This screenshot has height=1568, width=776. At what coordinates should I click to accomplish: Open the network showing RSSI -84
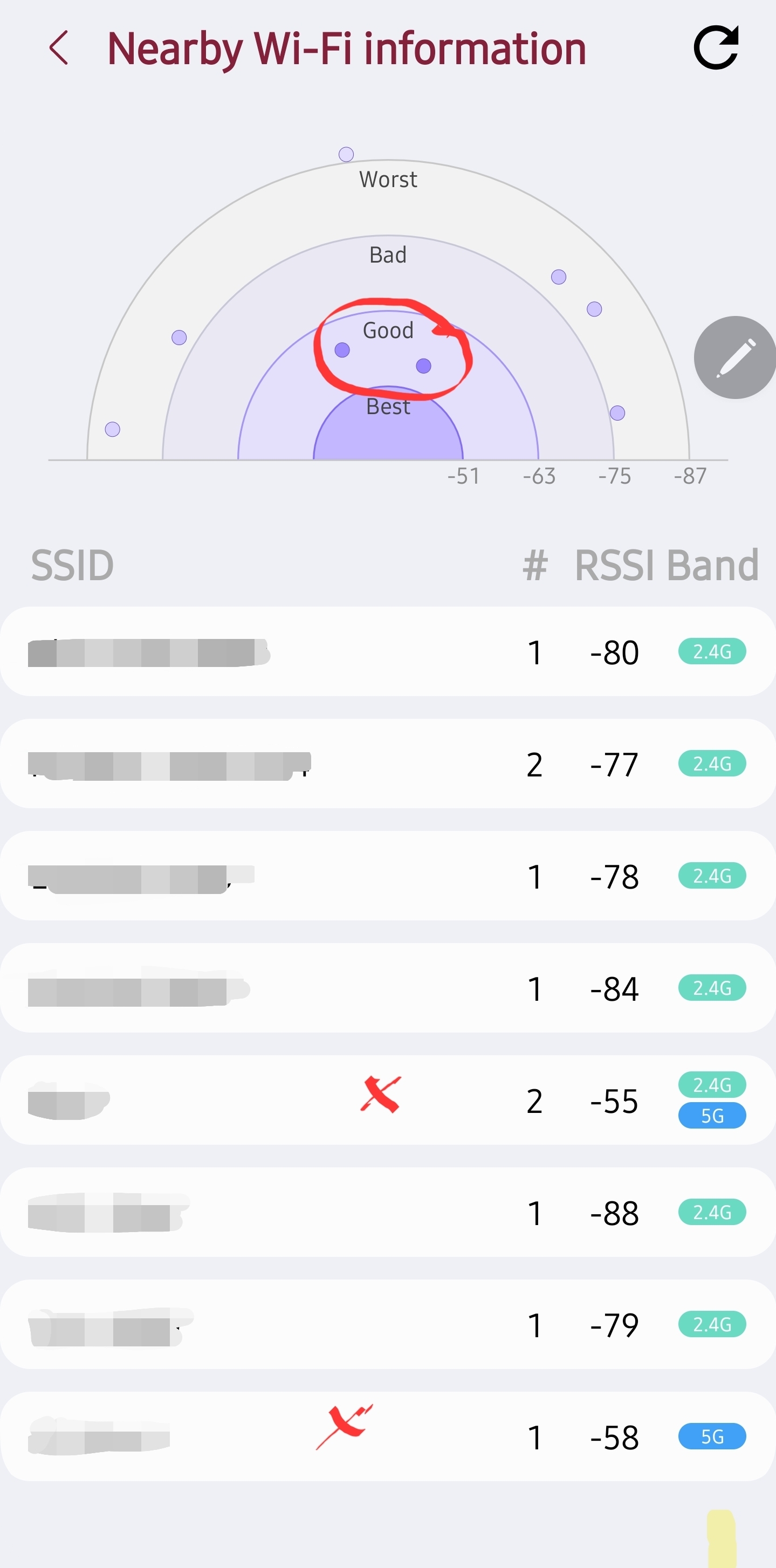(x=387, y=988)
